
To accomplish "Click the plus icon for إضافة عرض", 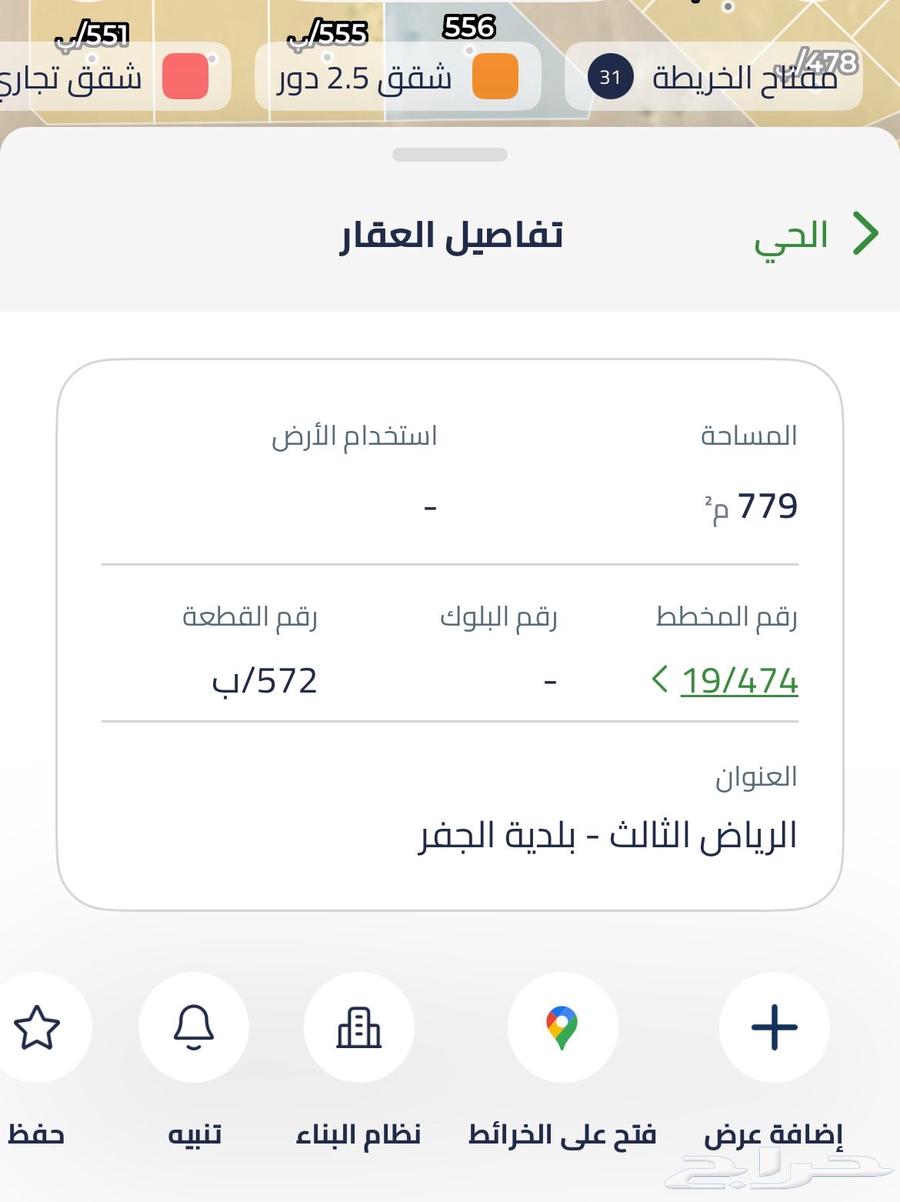I will click(773, 1027).
